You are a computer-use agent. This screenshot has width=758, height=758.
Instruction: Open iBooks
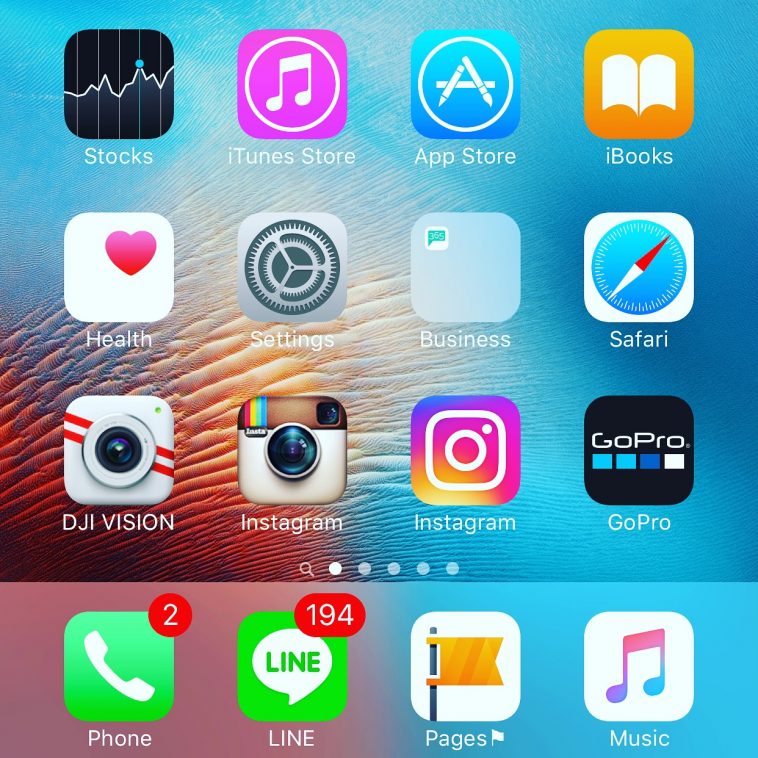(x=638, y=84)
